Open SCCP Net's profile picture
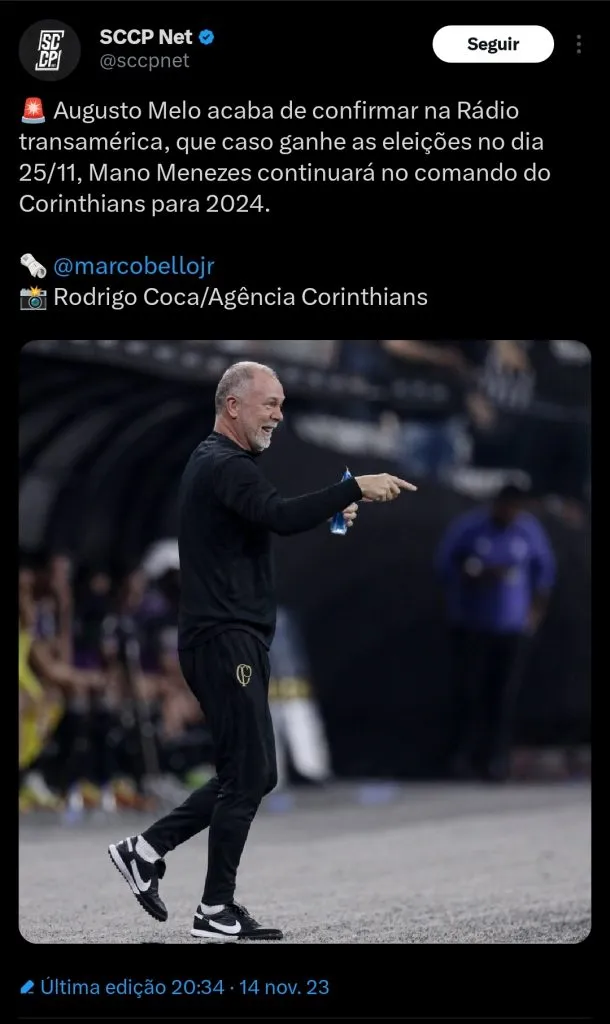Image resolution: width=610 pixels, height=1024 pixels. [x=49, y=50]
